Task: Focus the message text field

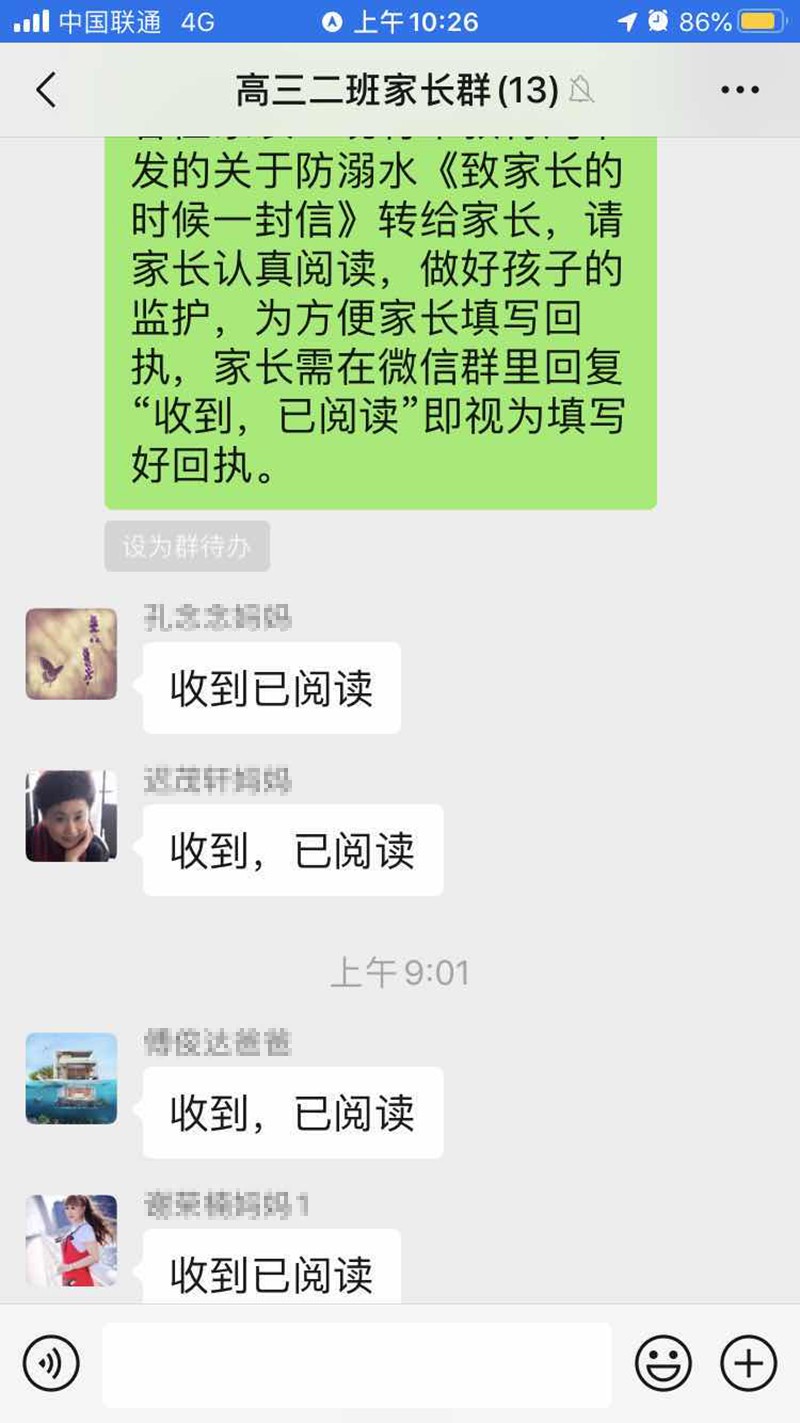Action: pos(357,1364)
